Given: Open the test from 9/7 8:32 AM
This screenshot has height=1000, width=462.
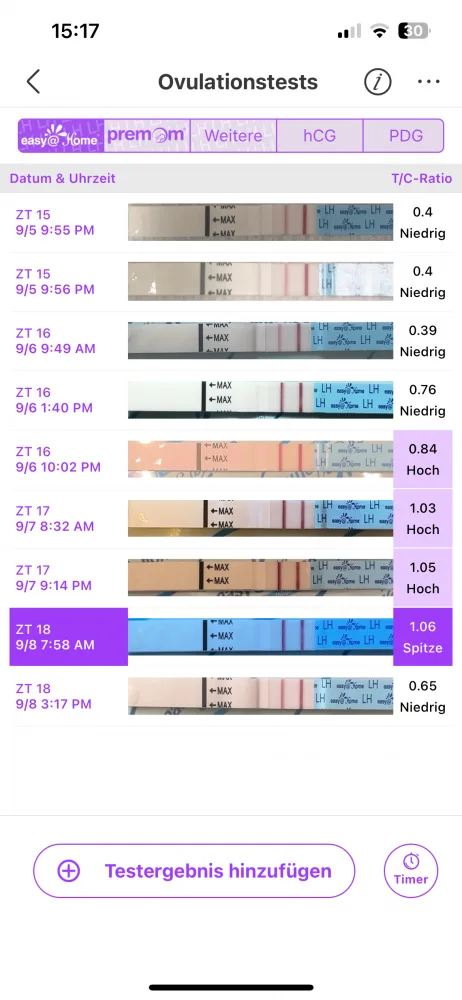Looking at the screenshot, I should pos(231,518).
